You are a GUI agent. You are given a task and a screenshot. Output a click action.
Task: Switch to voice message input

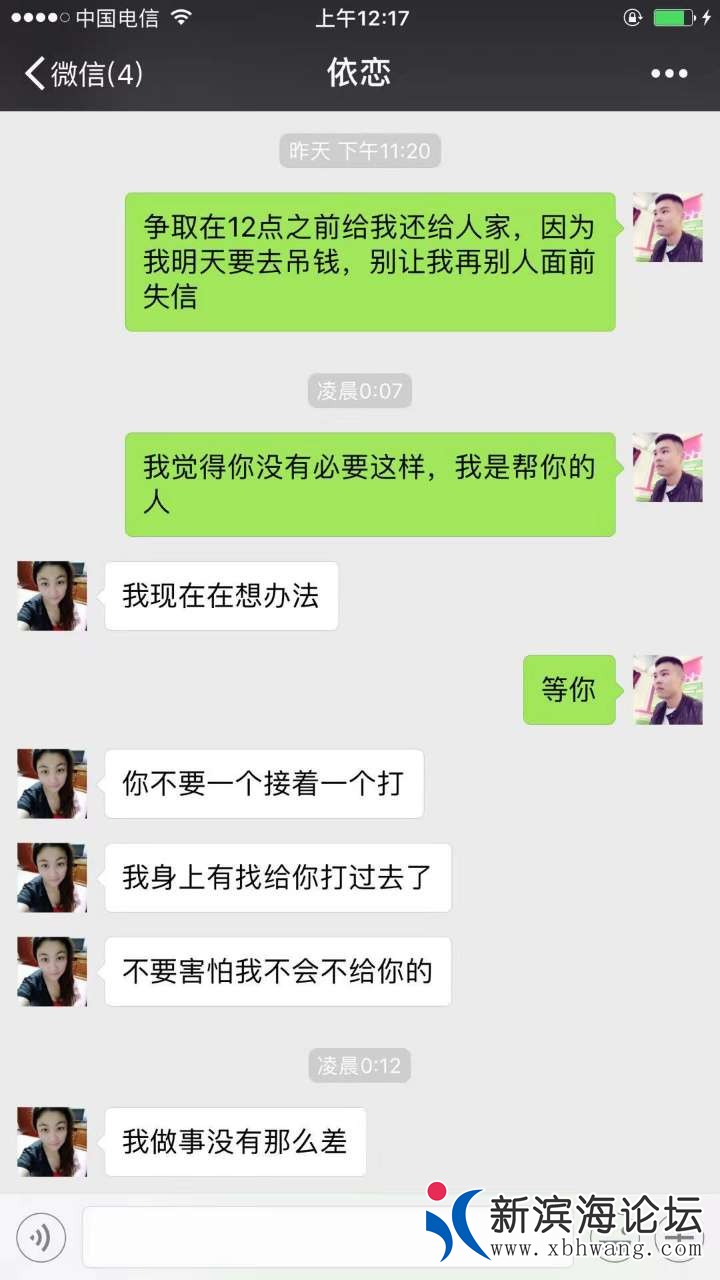[x=41, y=1238]
